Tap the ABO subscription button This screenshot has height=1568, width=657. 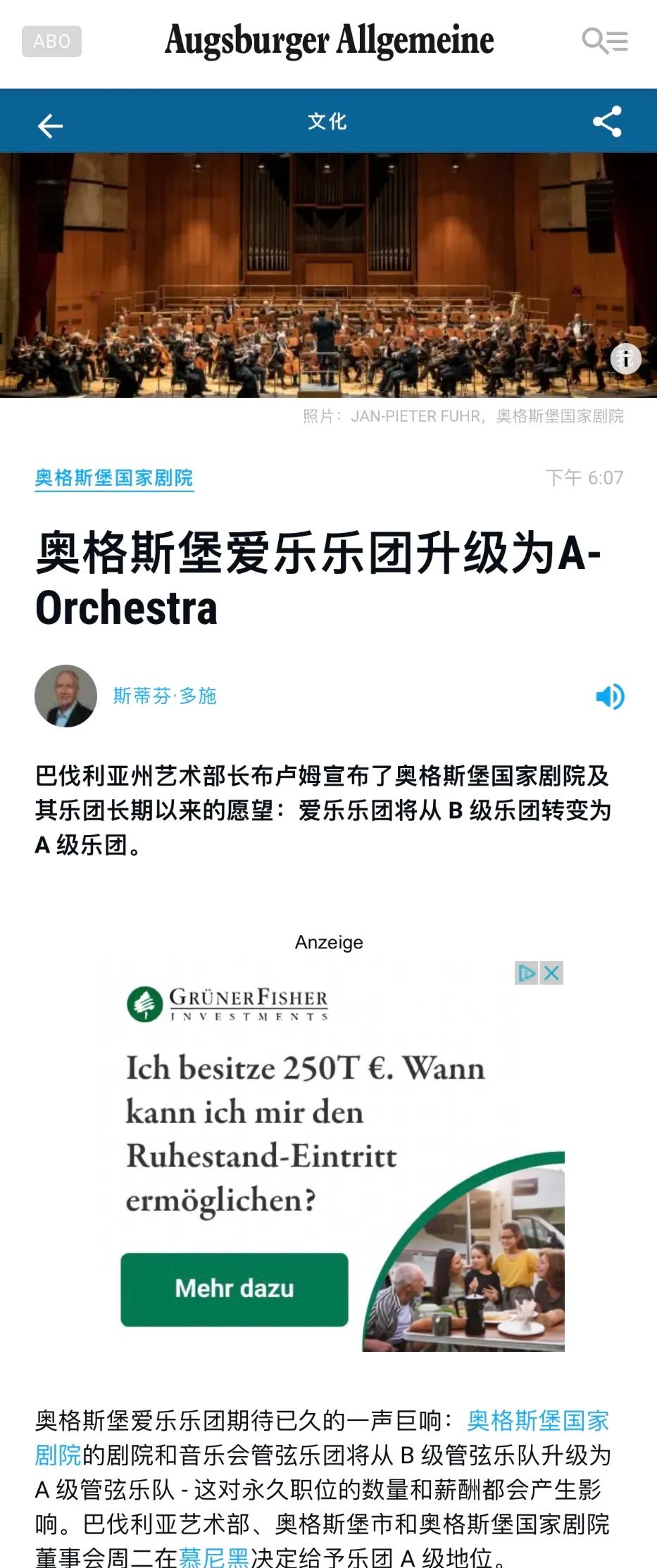51,42
